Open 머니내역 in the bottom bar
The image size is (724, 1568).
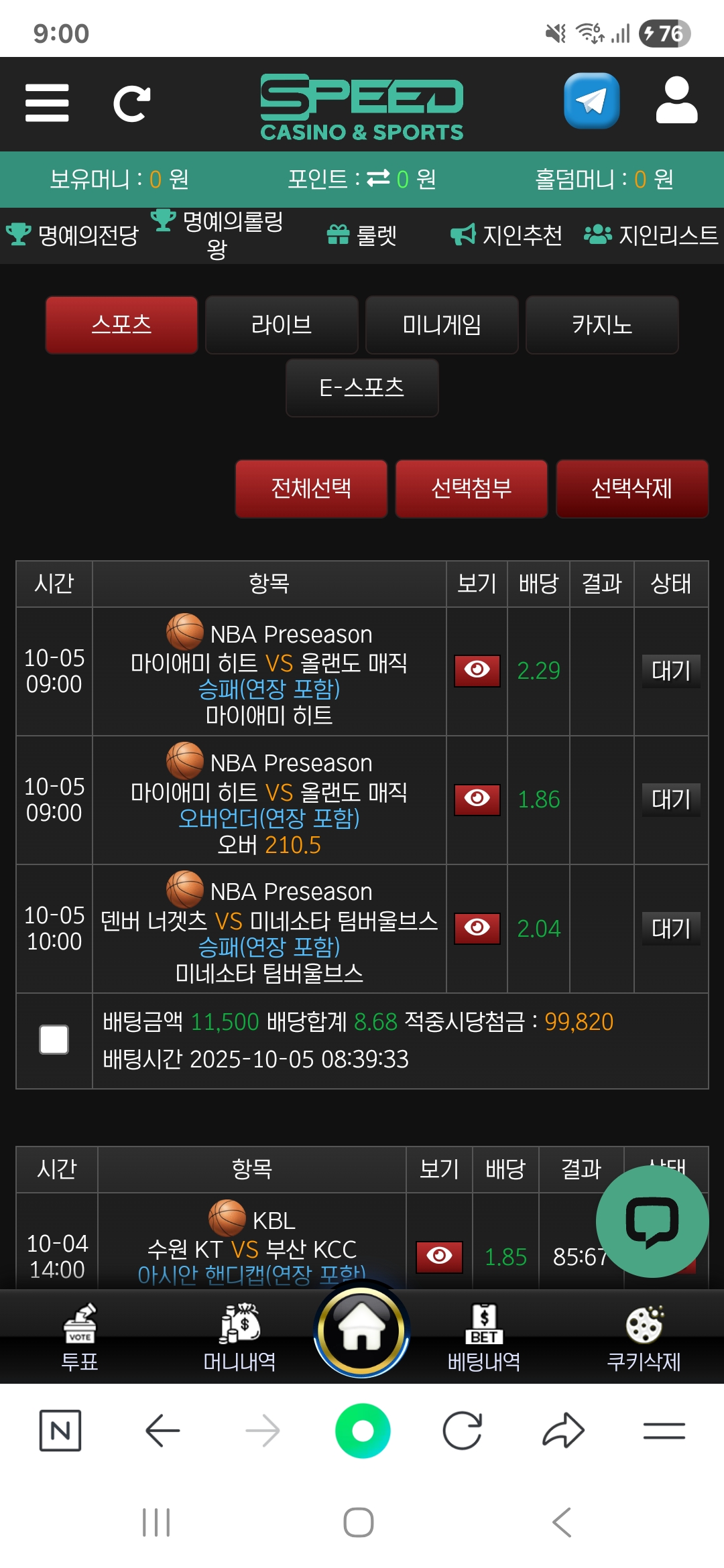point(240,1338)
